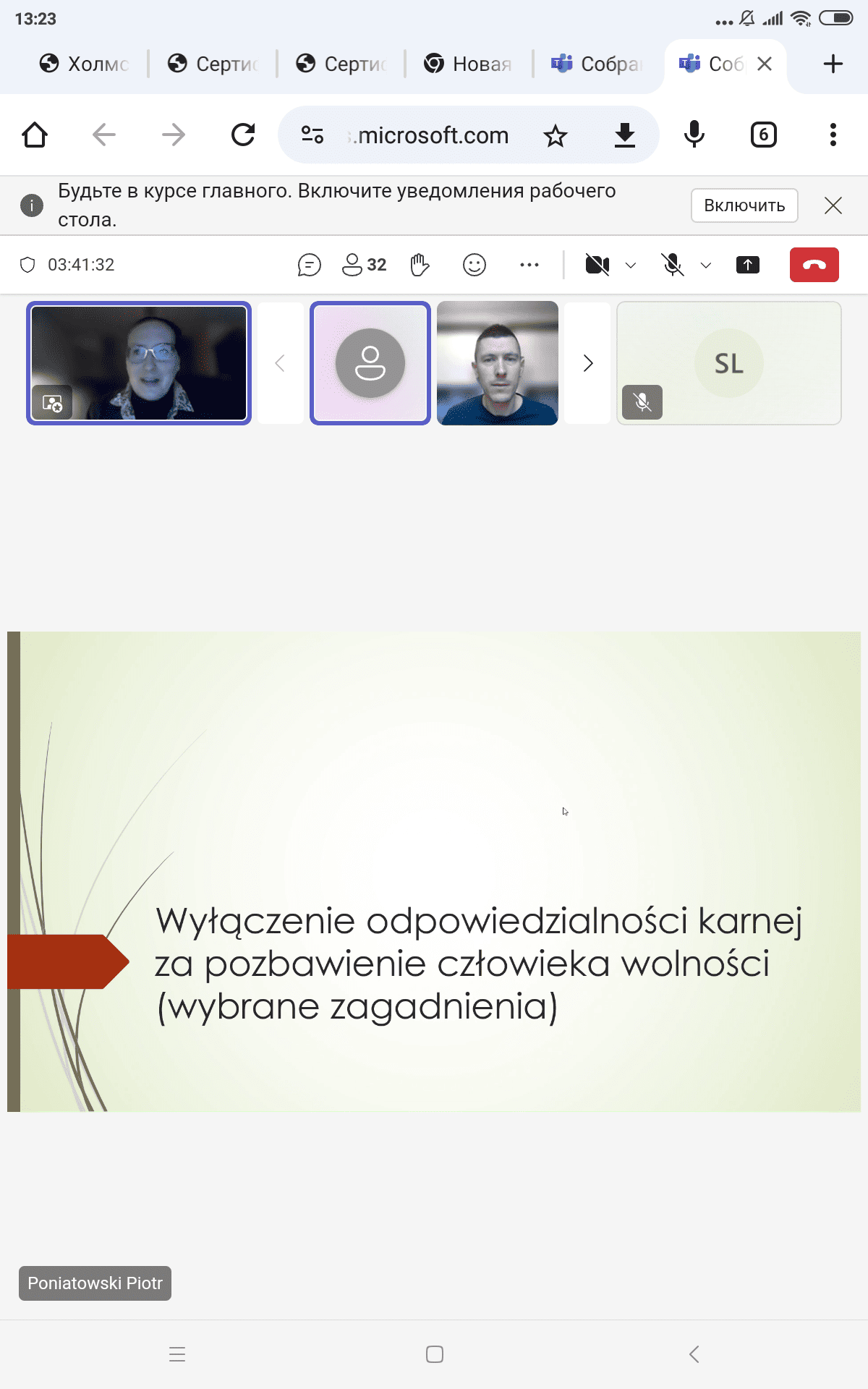Bookmark this page with the star
868x1389 pixels.
tap(556, 135)
